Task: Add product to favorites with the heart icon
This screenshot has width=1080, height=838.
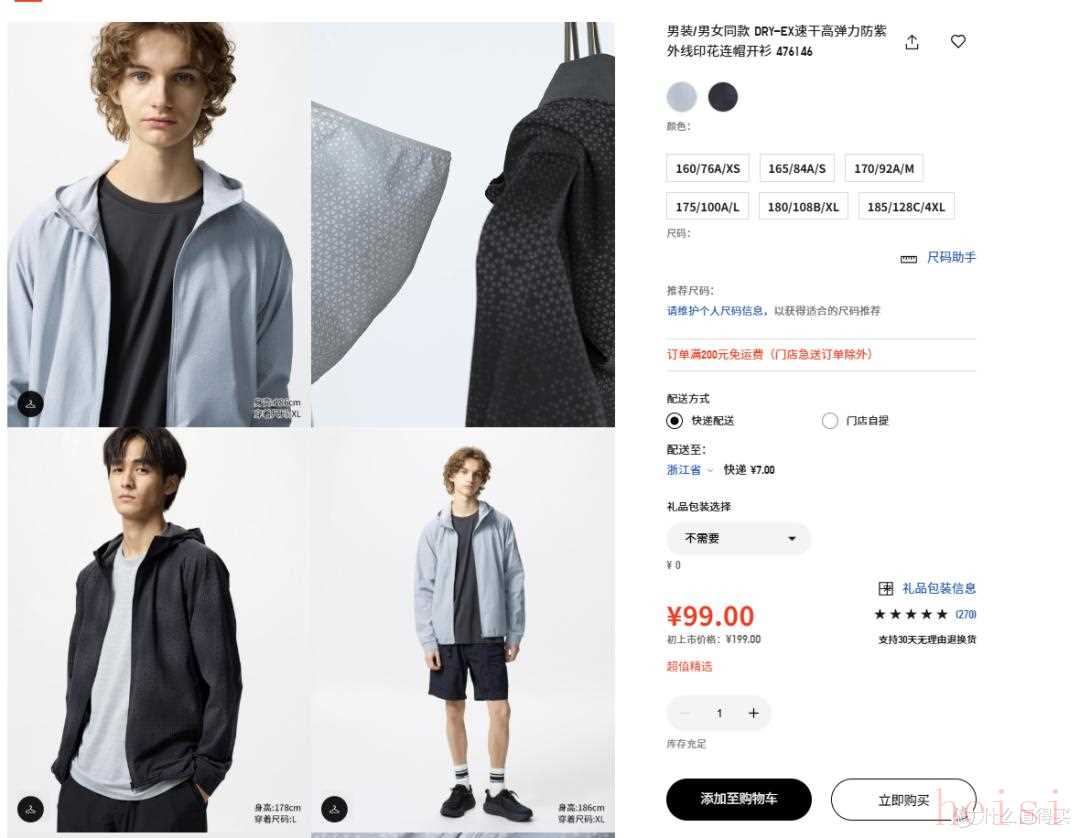Action: click(958, 42)
